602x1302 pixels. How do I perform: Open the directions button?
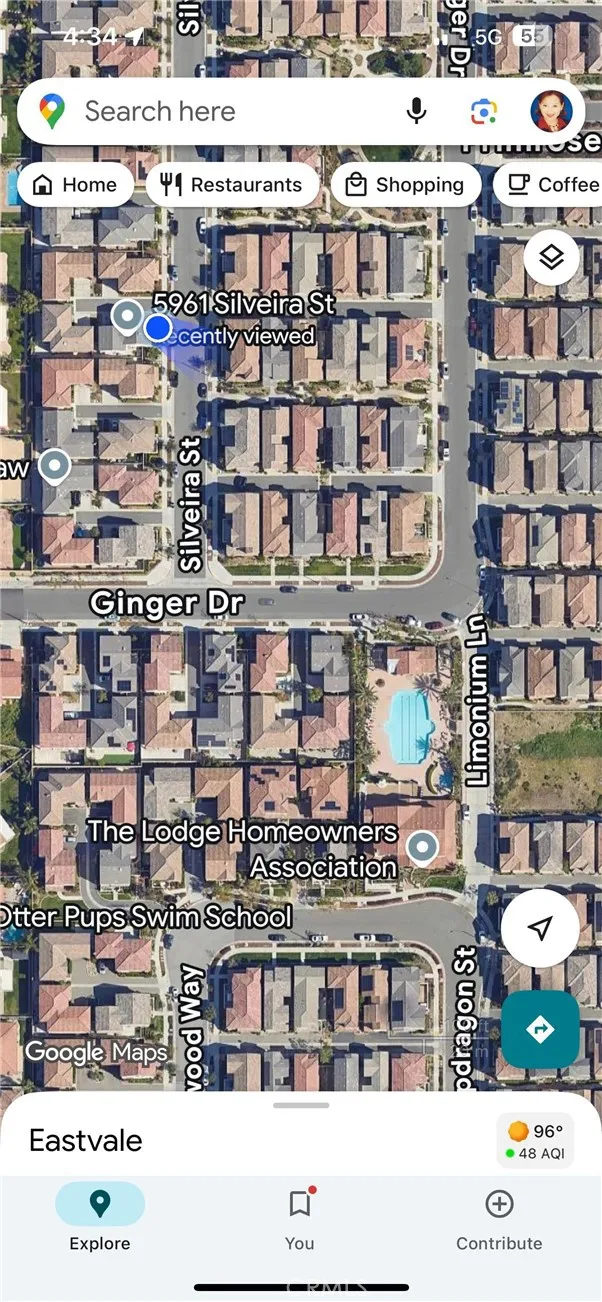tap(540, 1029)
